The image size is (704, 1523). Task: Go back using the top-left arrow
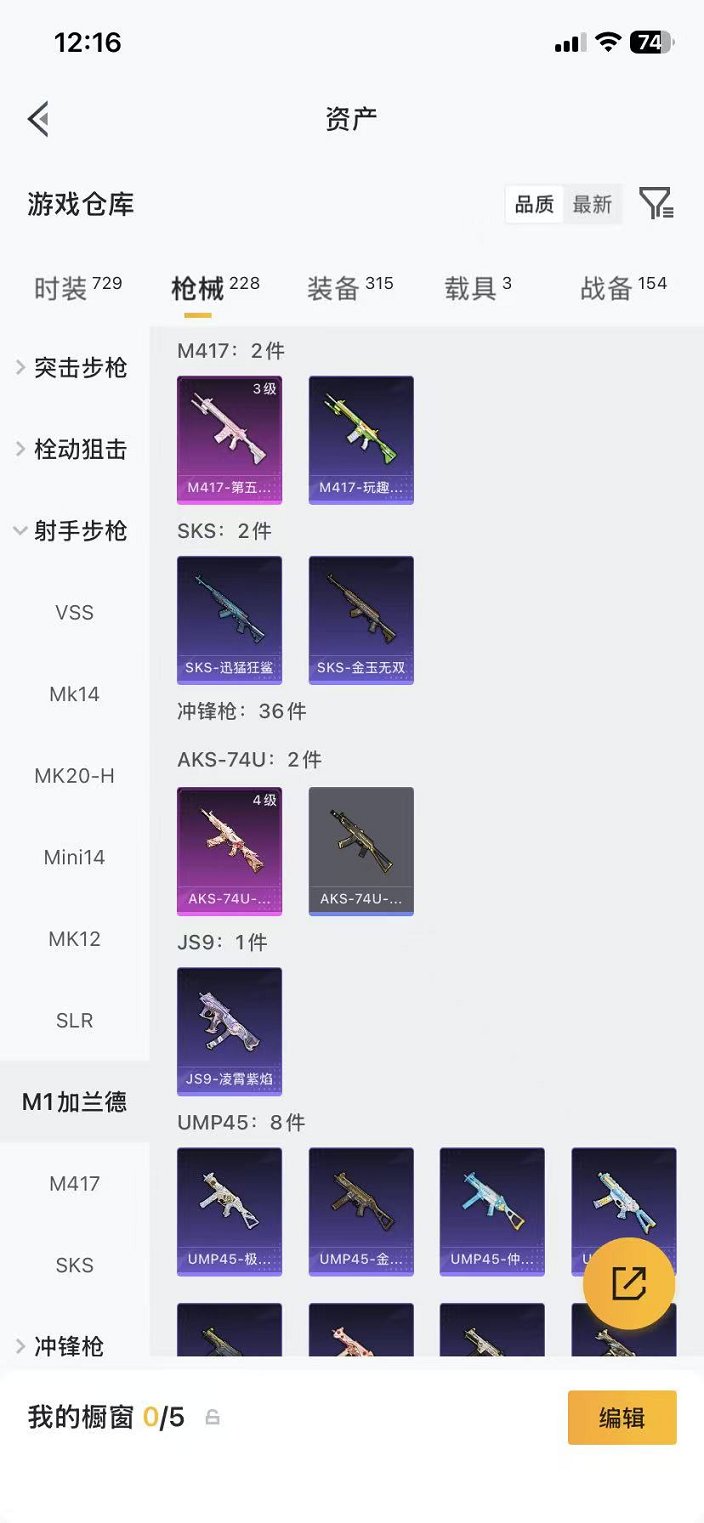tap(39, 119)
